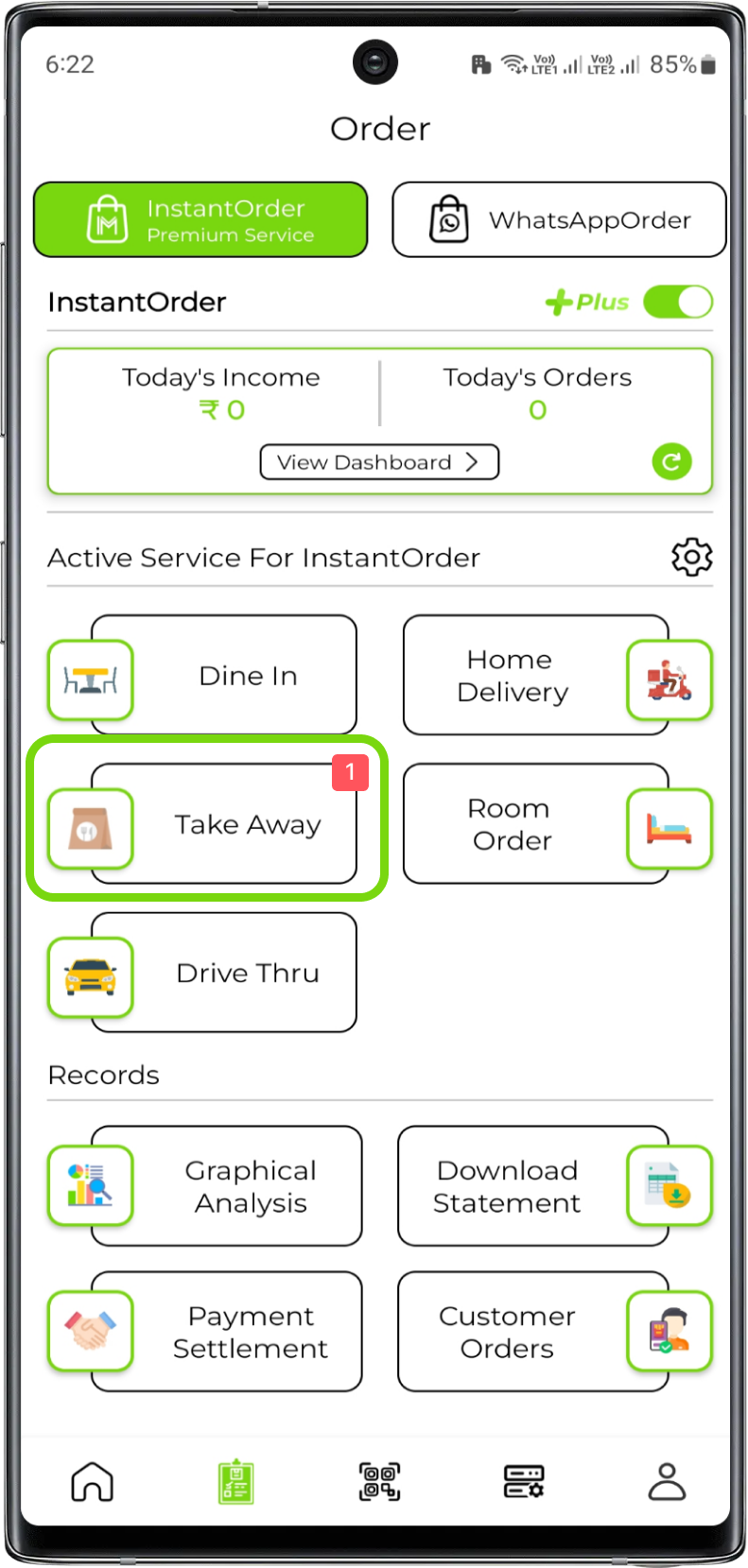Open the Dine In service

[223, 676]
